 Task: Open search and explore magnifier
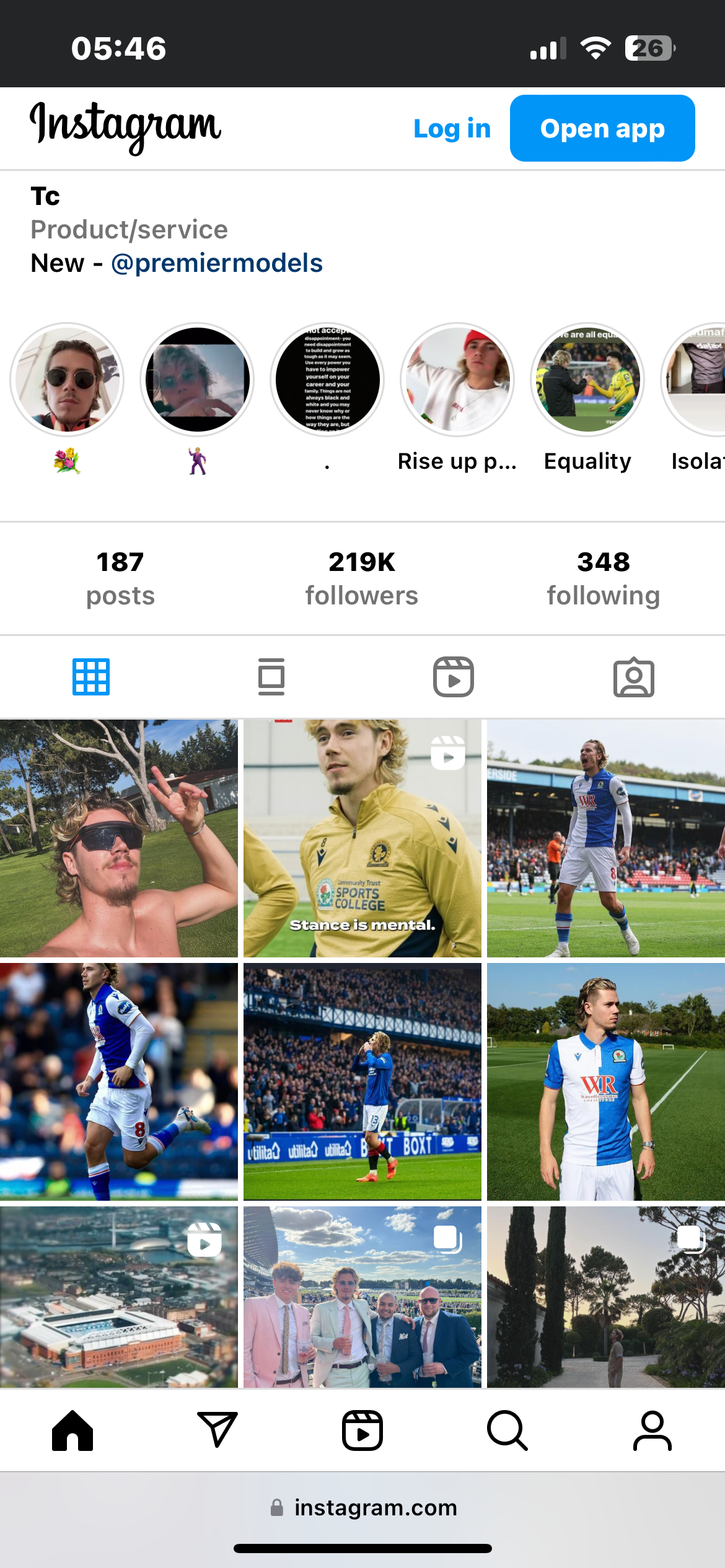pos(507,1431)
